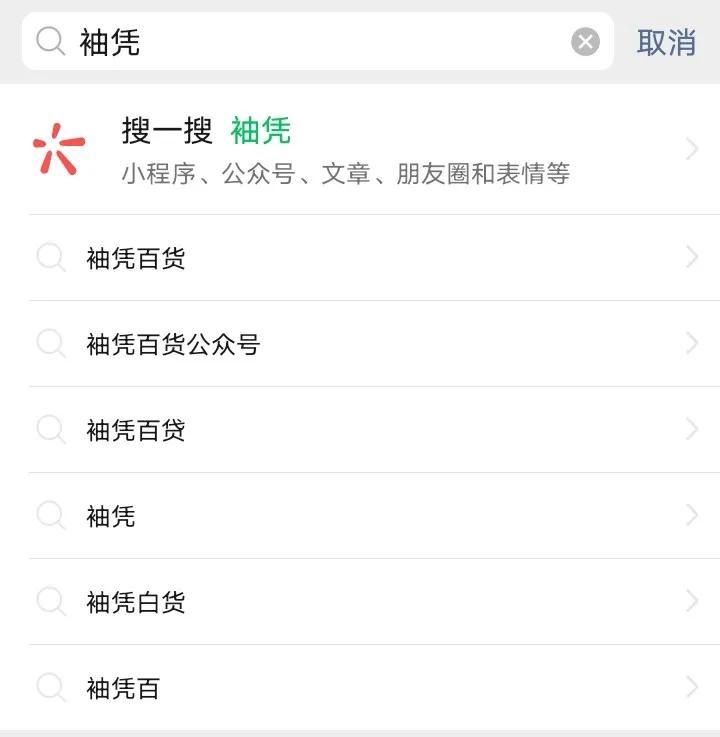This screenshot has width=720, height=737.
Task: Click the search magnifier icon in the search bar
Action: 49,41
